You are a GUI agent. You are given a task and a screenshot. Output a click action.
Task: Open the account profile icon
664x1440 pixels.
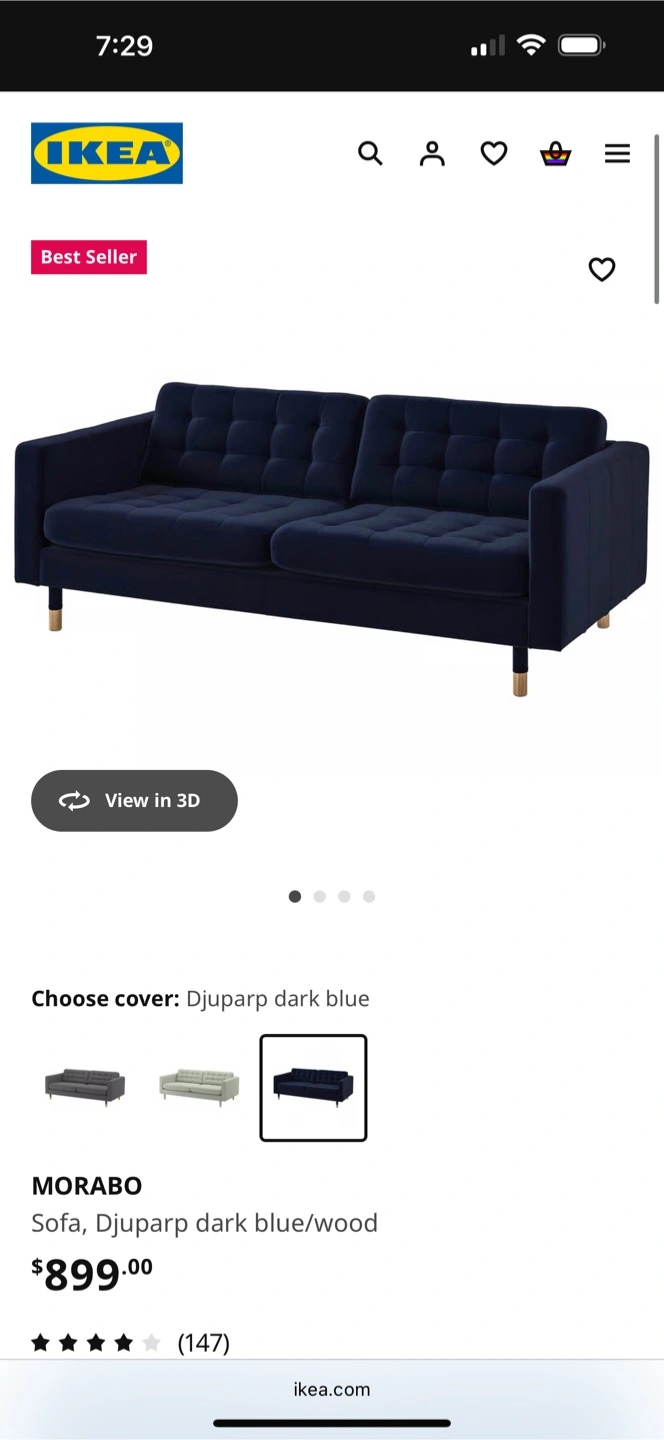pos(432,153)
